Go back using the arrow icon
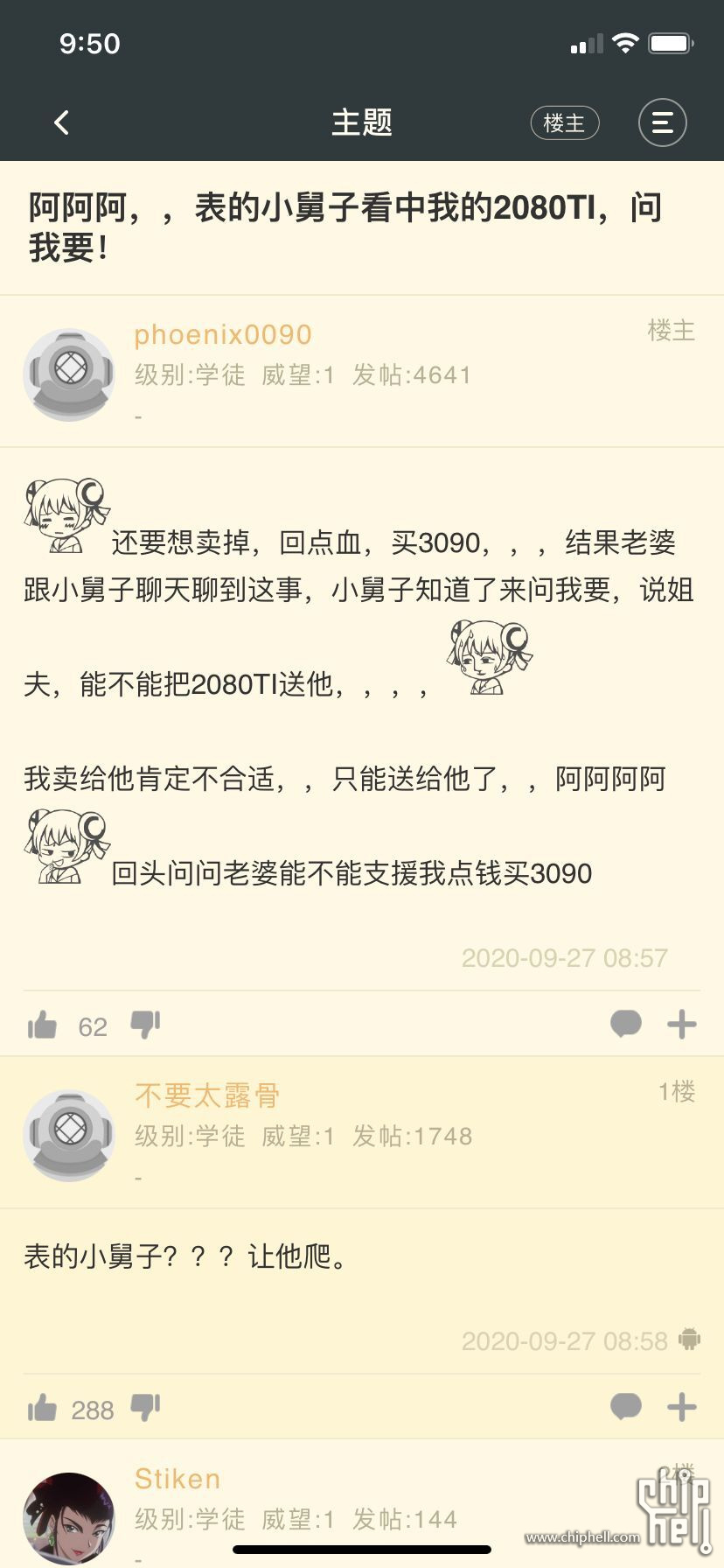The image size is (724, 1568). 61,122
